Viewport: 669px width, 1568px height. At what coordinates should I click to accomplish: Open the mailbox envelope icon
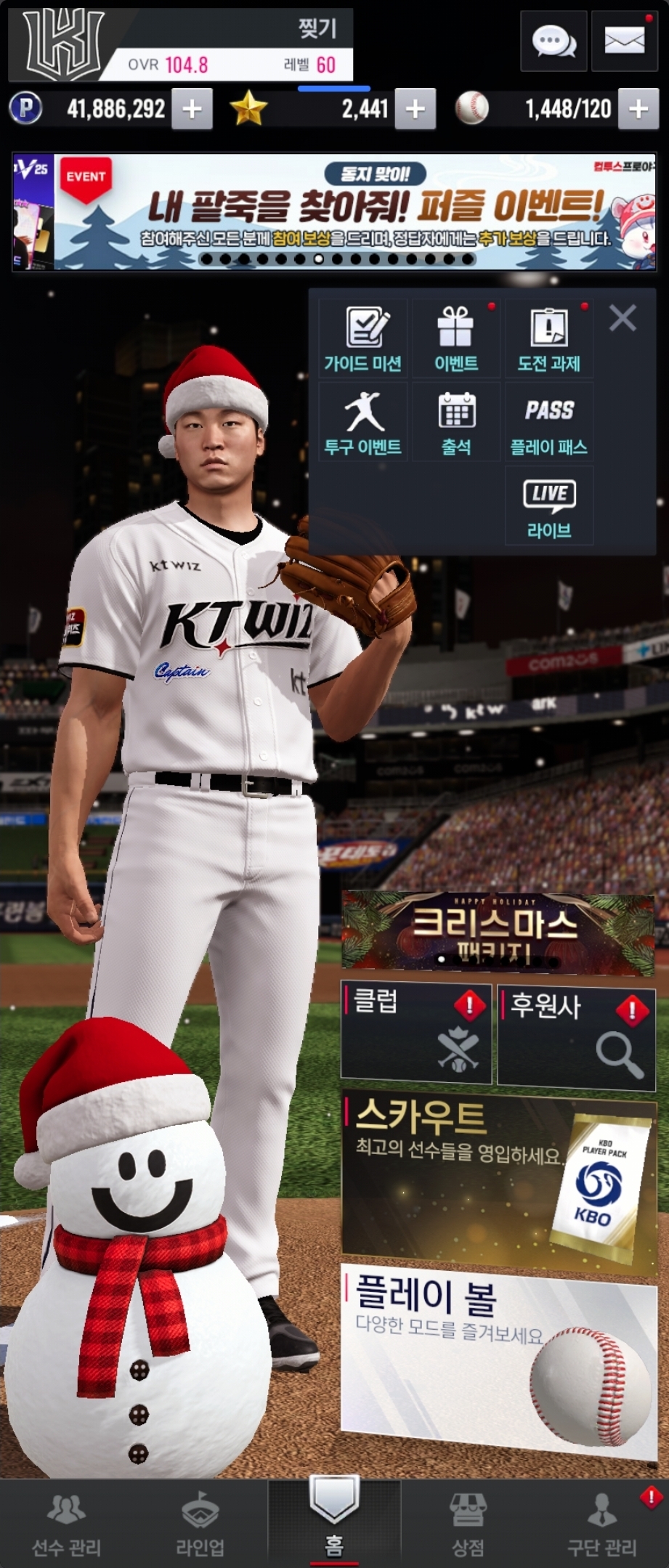click(624, 41)
